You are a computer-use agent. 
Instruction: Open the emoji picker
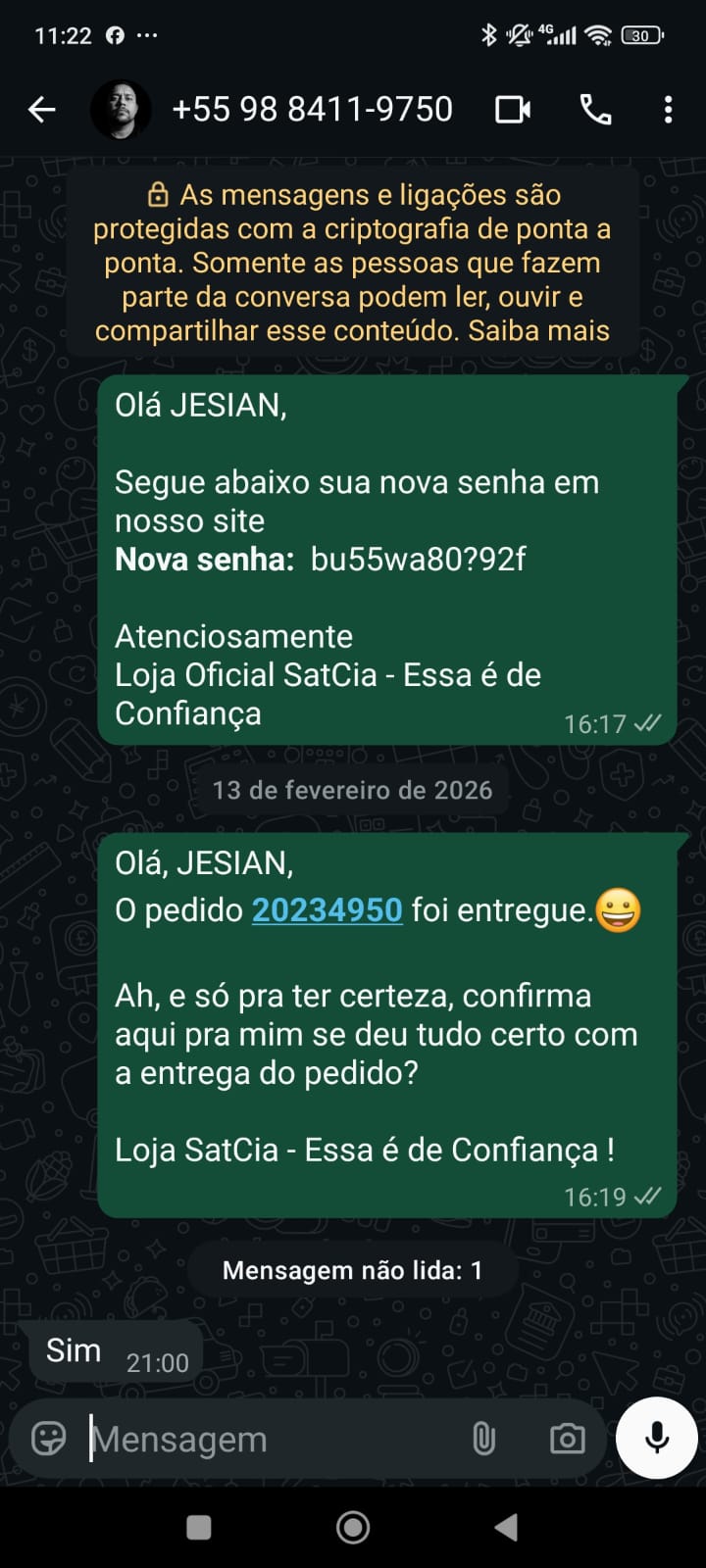tap(49, 1439)
